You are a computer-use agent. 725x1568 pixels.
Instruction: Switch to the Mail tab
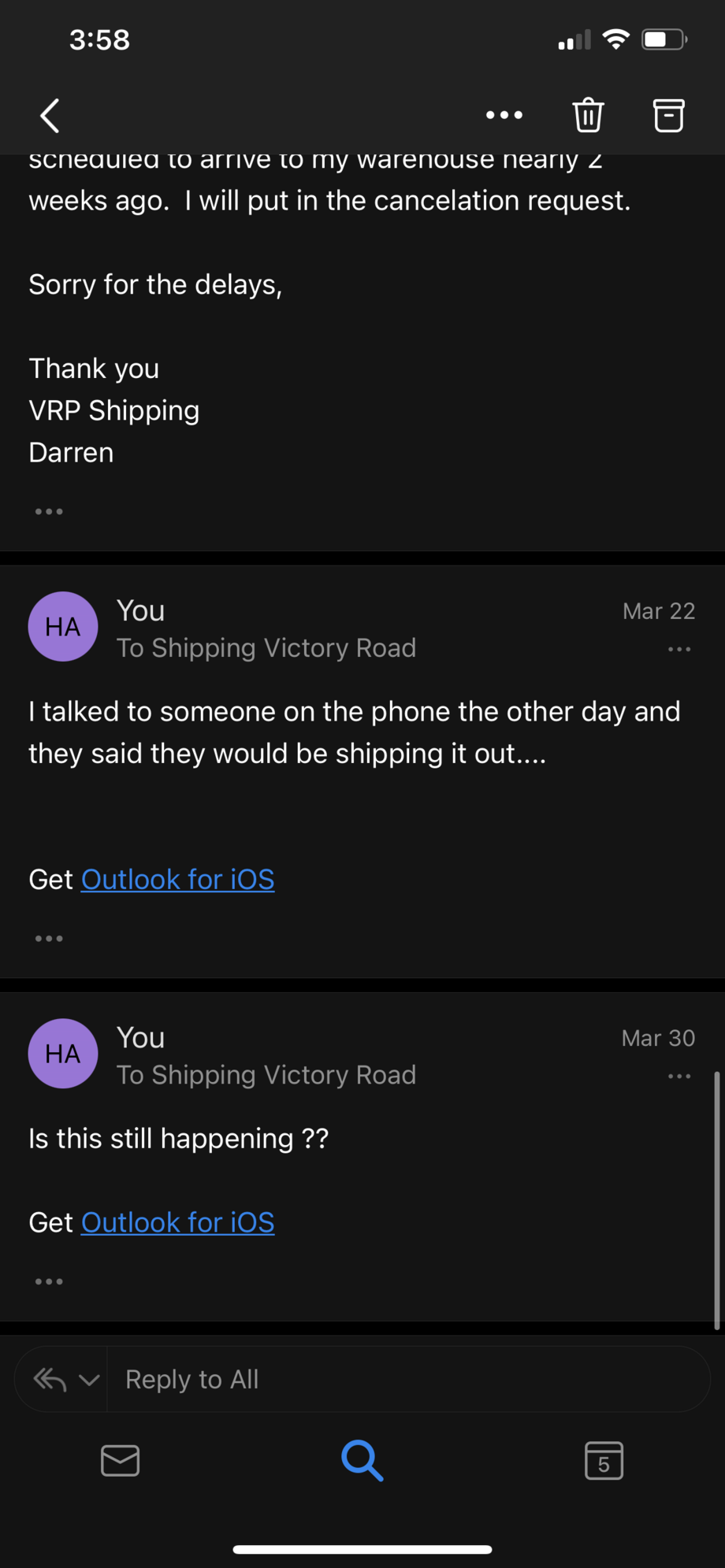[x=121, y=1461]
